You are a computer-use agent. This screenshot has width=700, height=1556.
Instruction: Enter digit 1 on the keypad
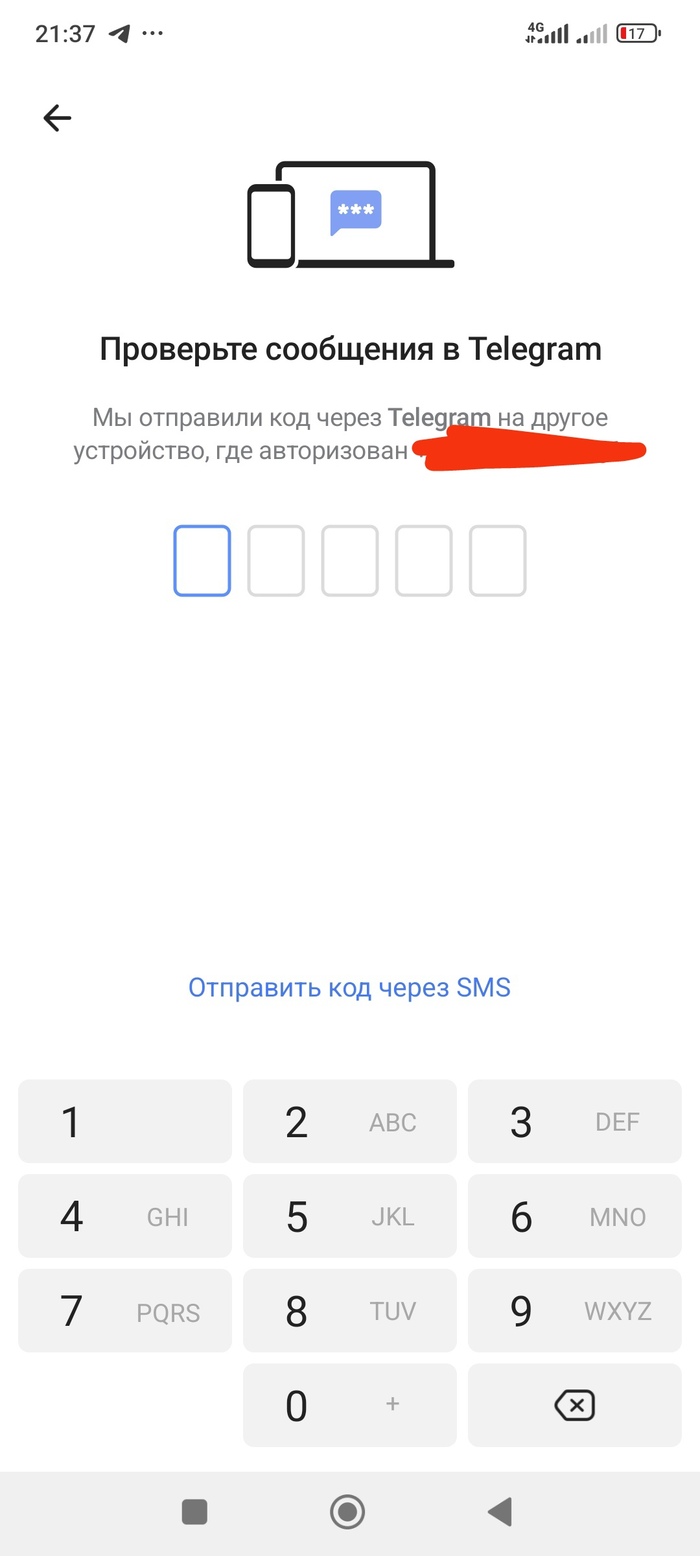[x=125, y=1122]
